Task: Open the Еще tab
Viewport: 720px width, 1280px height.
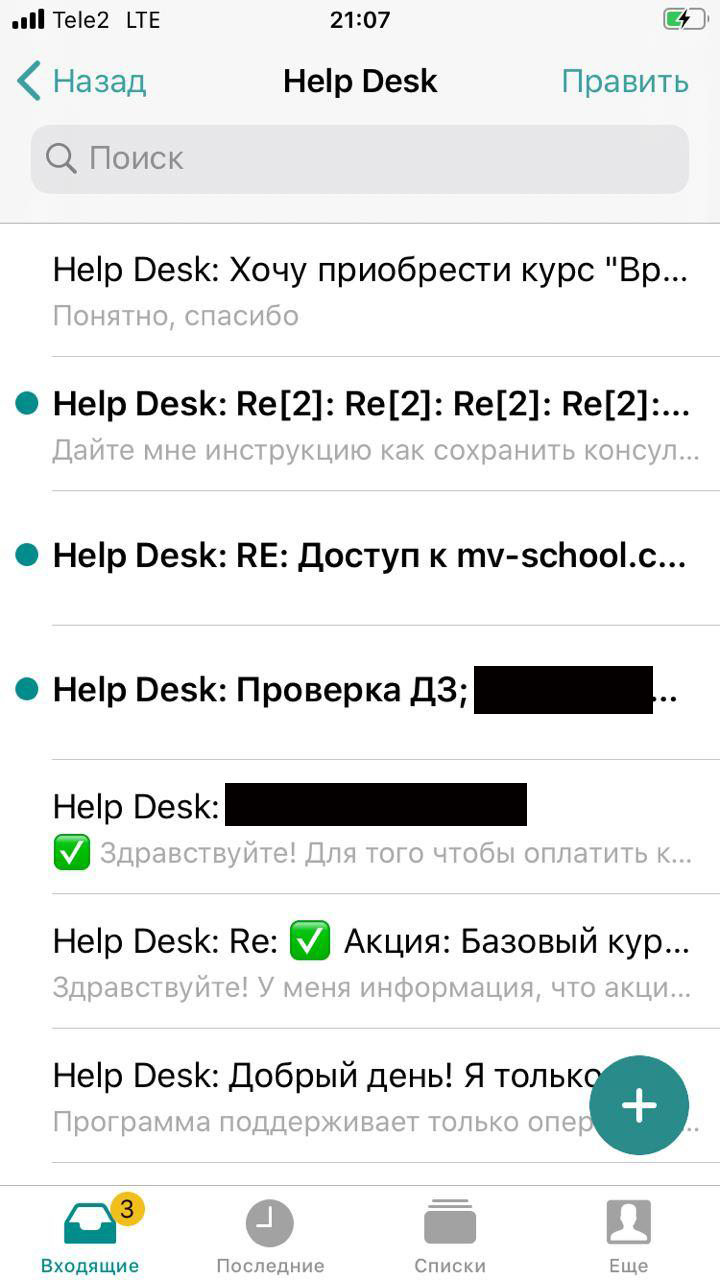Action: (629, 1238)
